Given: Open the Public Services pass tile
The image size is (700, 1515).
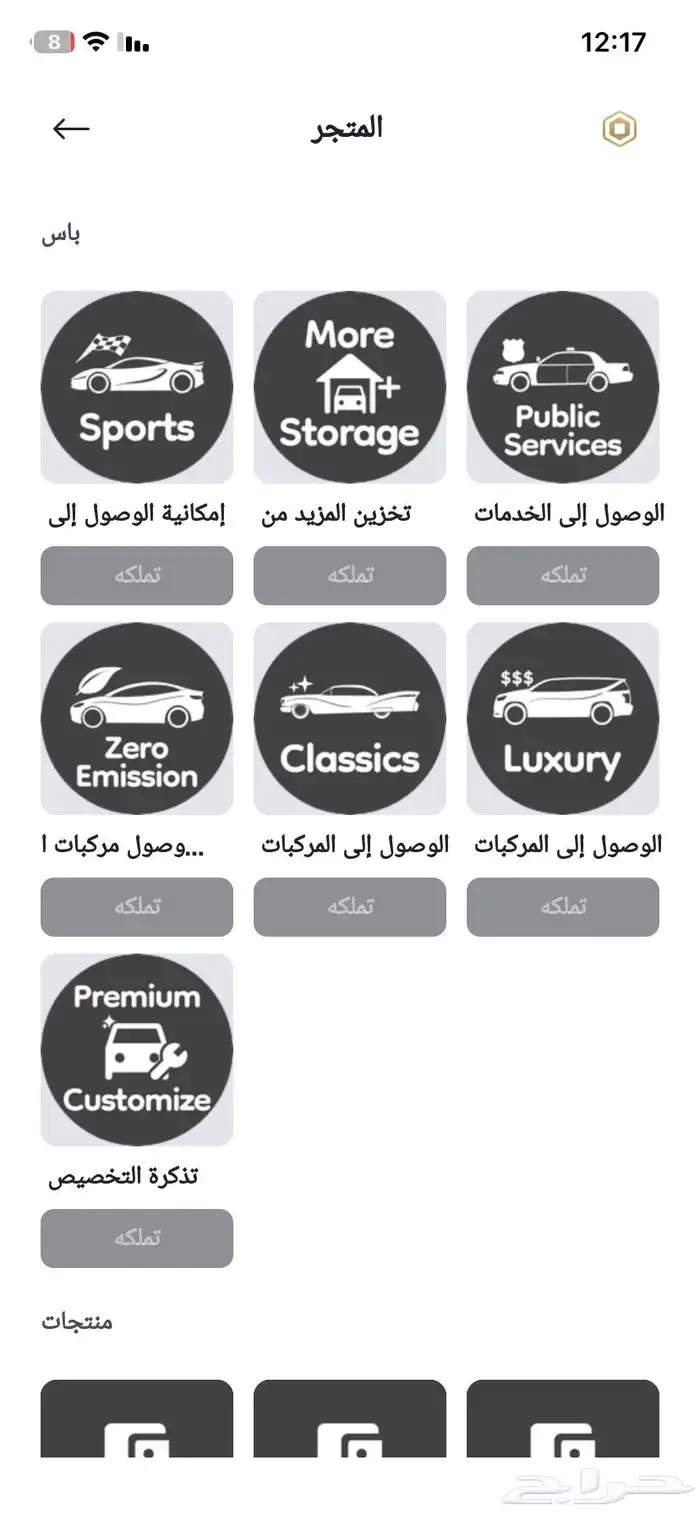Looking at the screenshot, I should pyautogui.click(x=563, y=387).
